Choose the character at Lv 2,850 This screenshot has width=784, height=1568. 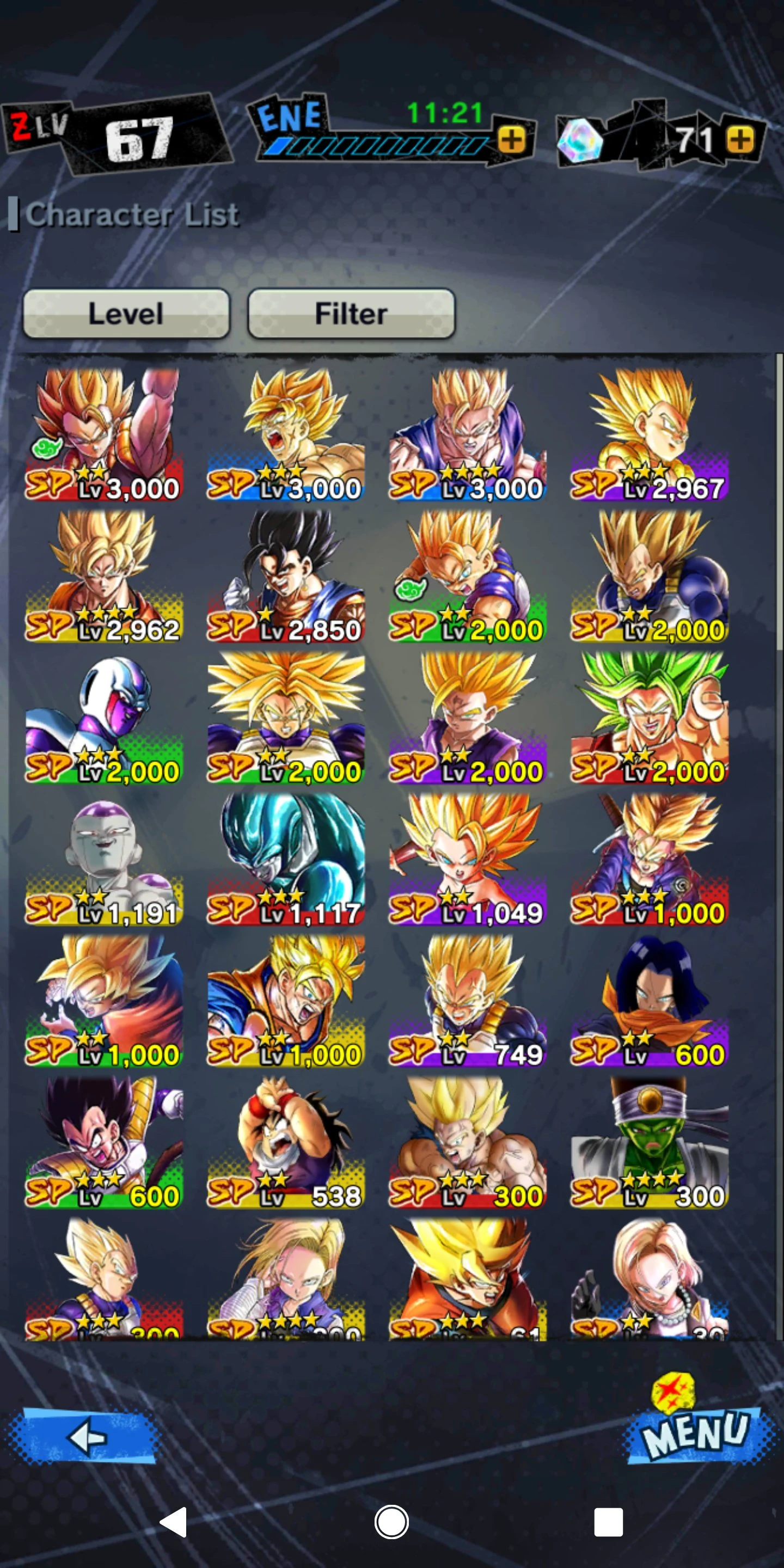click(x=285, y=577)
